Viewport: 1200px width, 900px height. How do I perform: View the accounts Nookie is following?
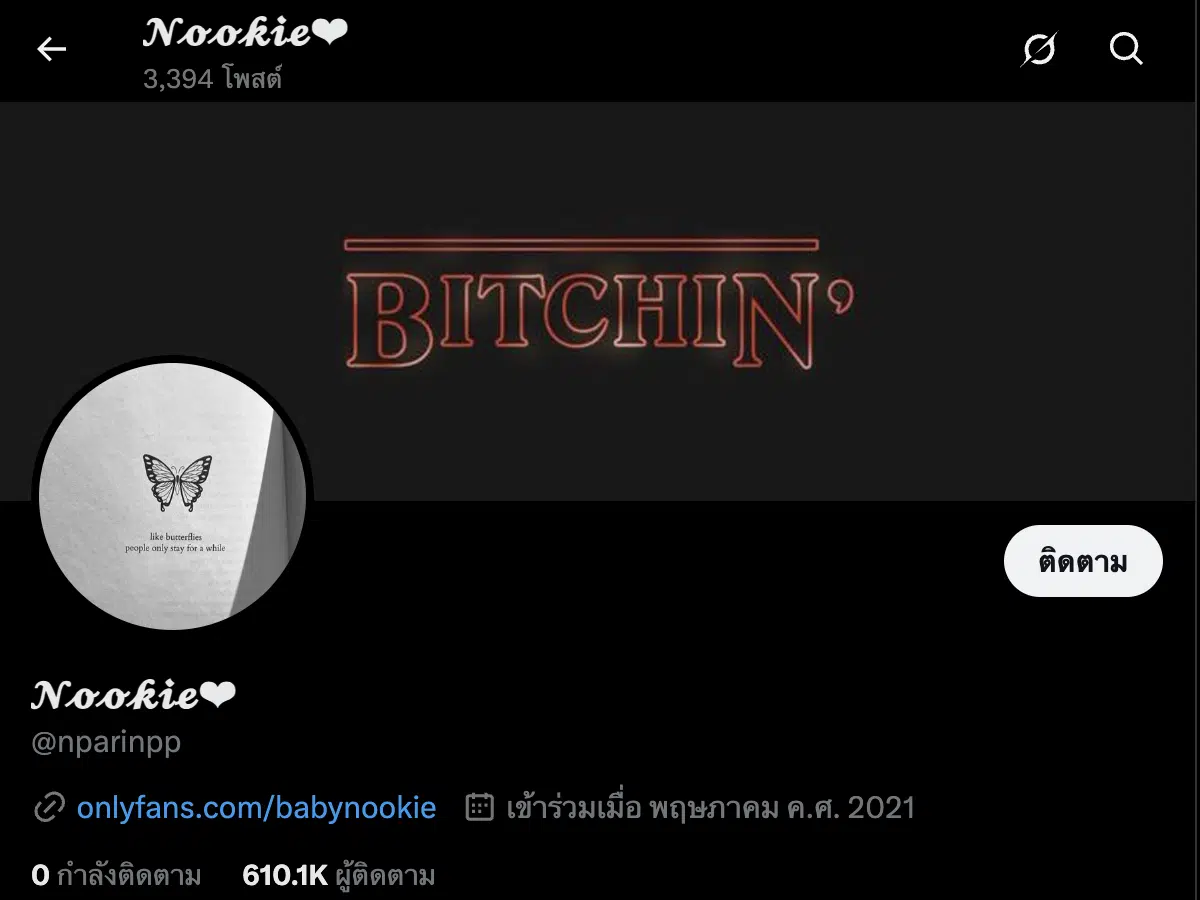click(x=116, y=876)
